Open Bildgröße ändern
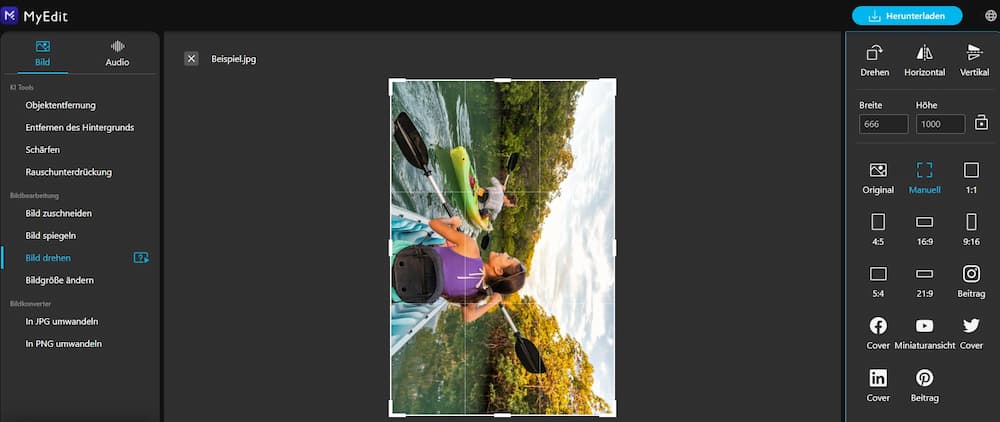Screen dimensions: 1000x422 point(60,280)
